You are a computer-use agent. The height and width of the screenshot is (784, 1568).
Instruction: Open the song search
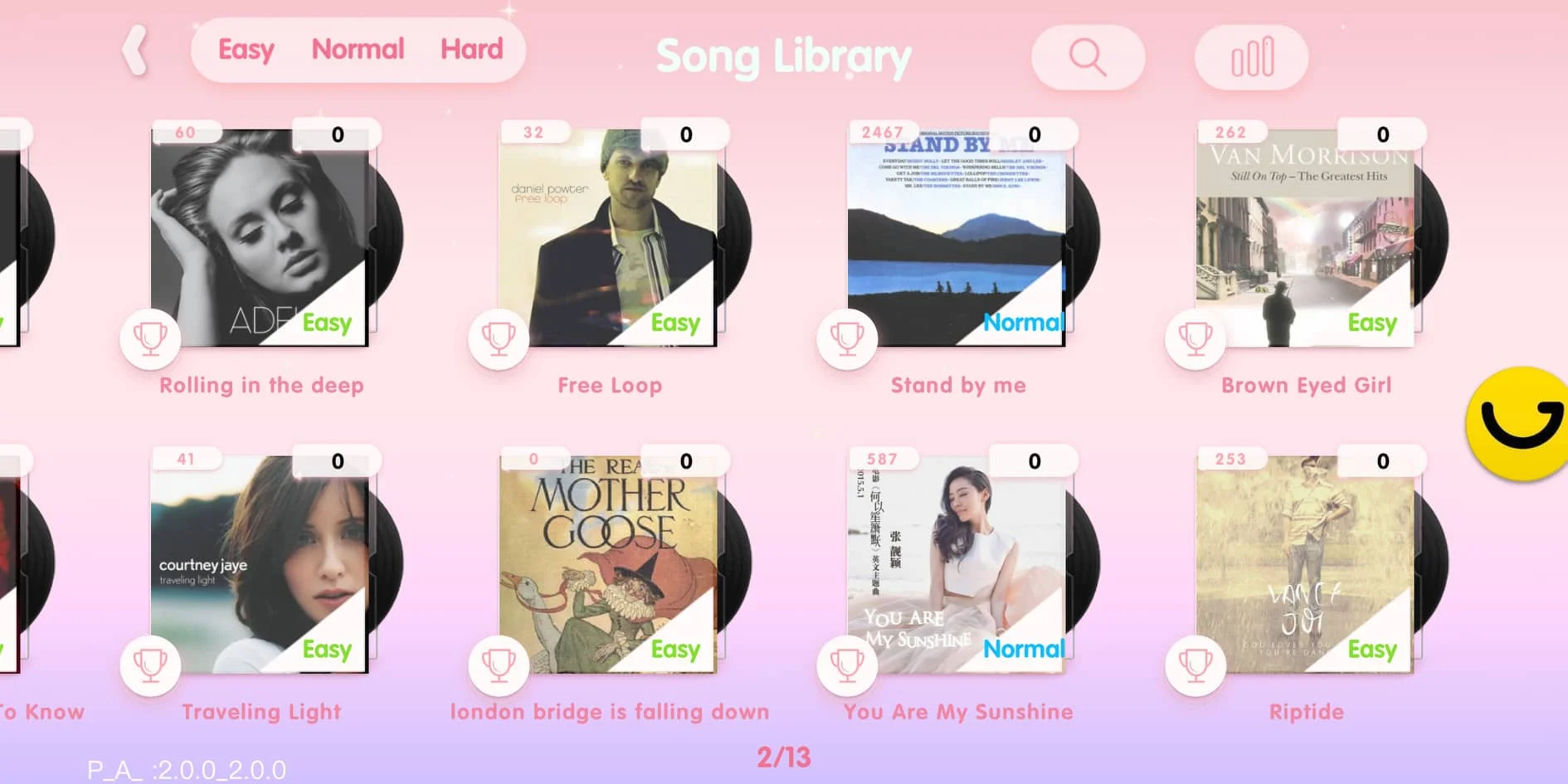[x=1088, y=57]
